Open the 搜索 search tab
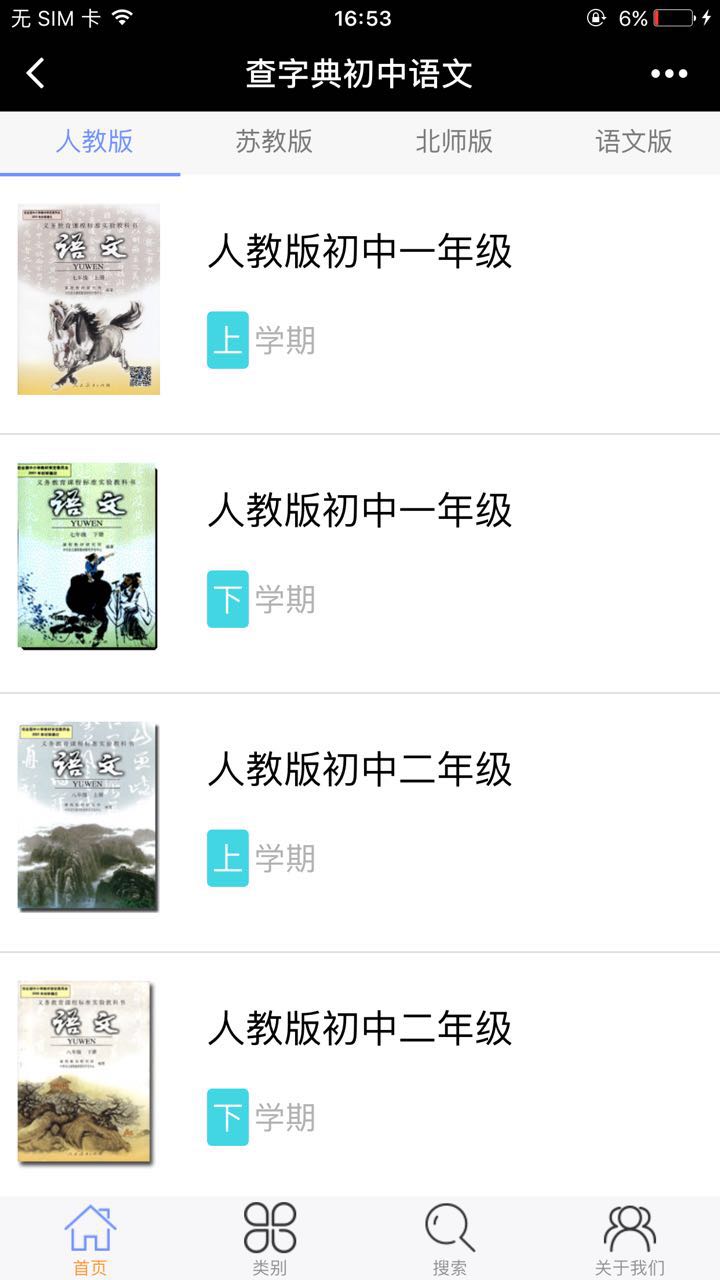This screenshot has height=1280, width=720. coord(450,1240)
